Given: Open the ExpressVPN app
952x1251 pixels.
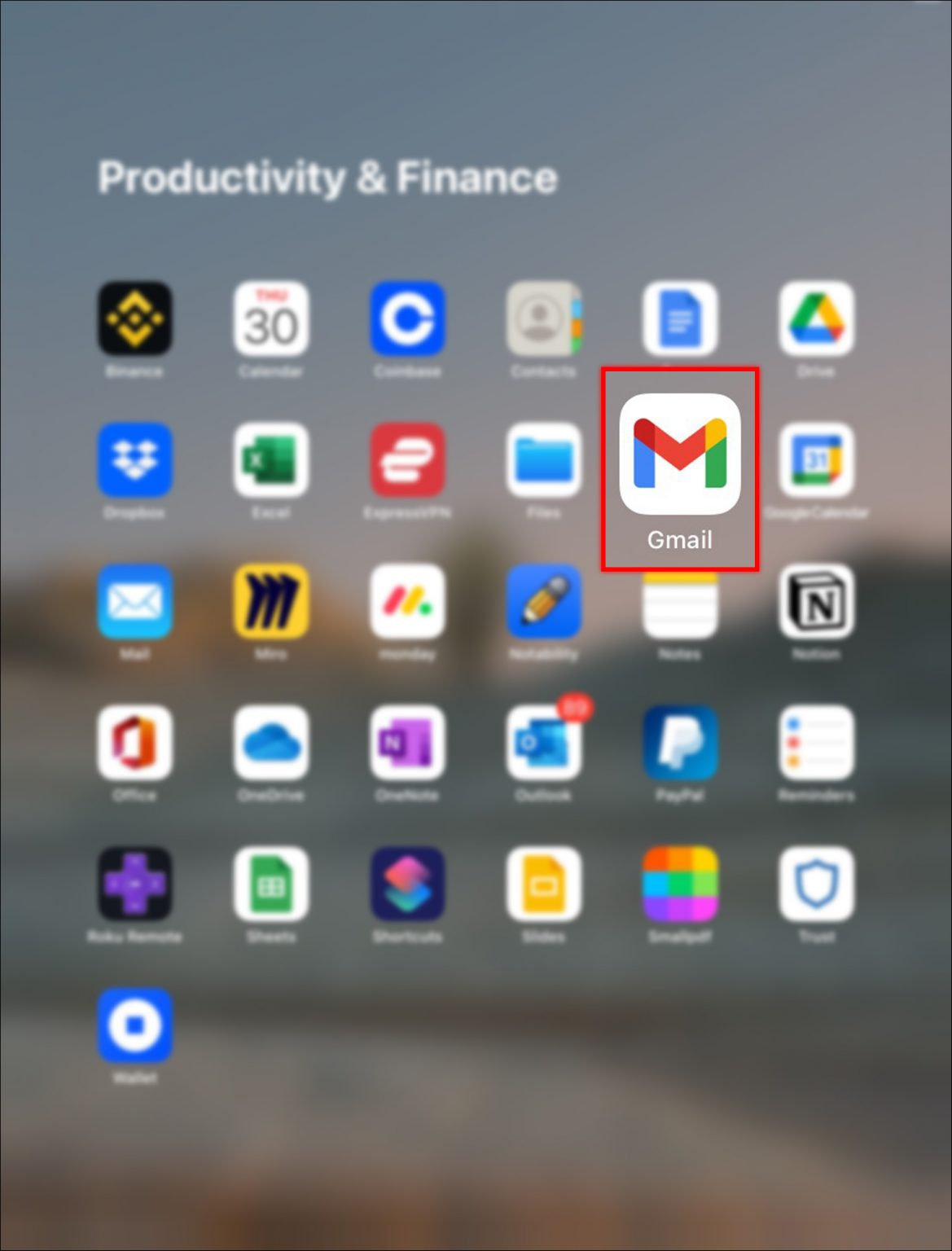Looking at the screenshot, I should [x=407, y=459].
